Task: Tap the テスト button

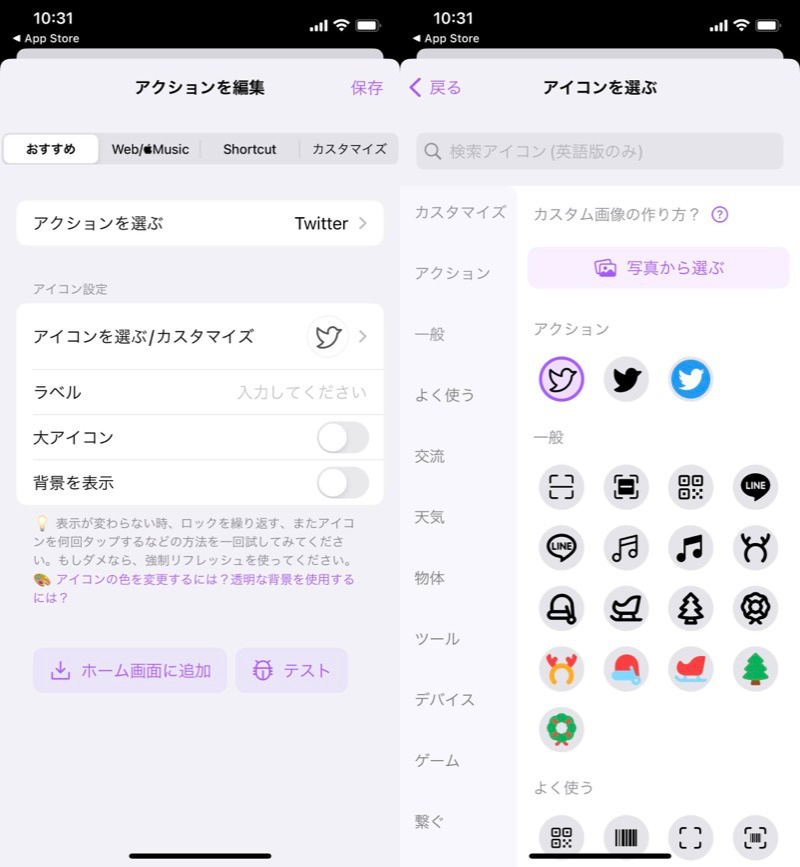Action: (x=291, y=671)
